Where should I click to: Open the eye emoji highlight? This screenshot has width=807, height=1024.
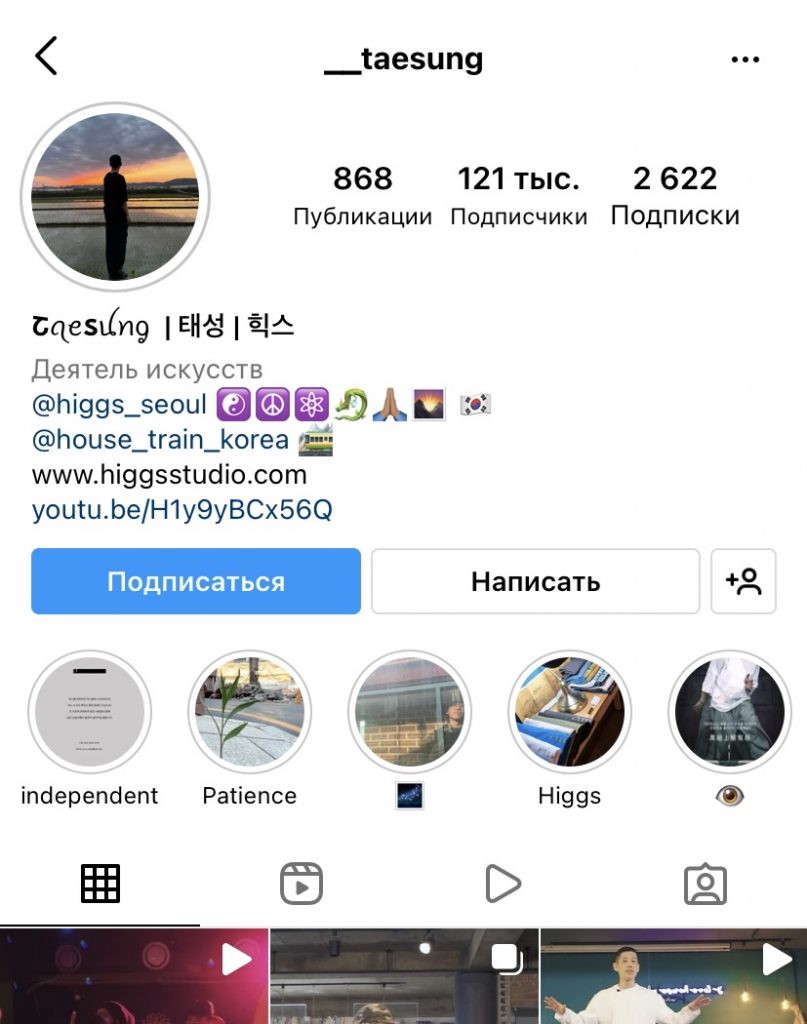(729, 713)
